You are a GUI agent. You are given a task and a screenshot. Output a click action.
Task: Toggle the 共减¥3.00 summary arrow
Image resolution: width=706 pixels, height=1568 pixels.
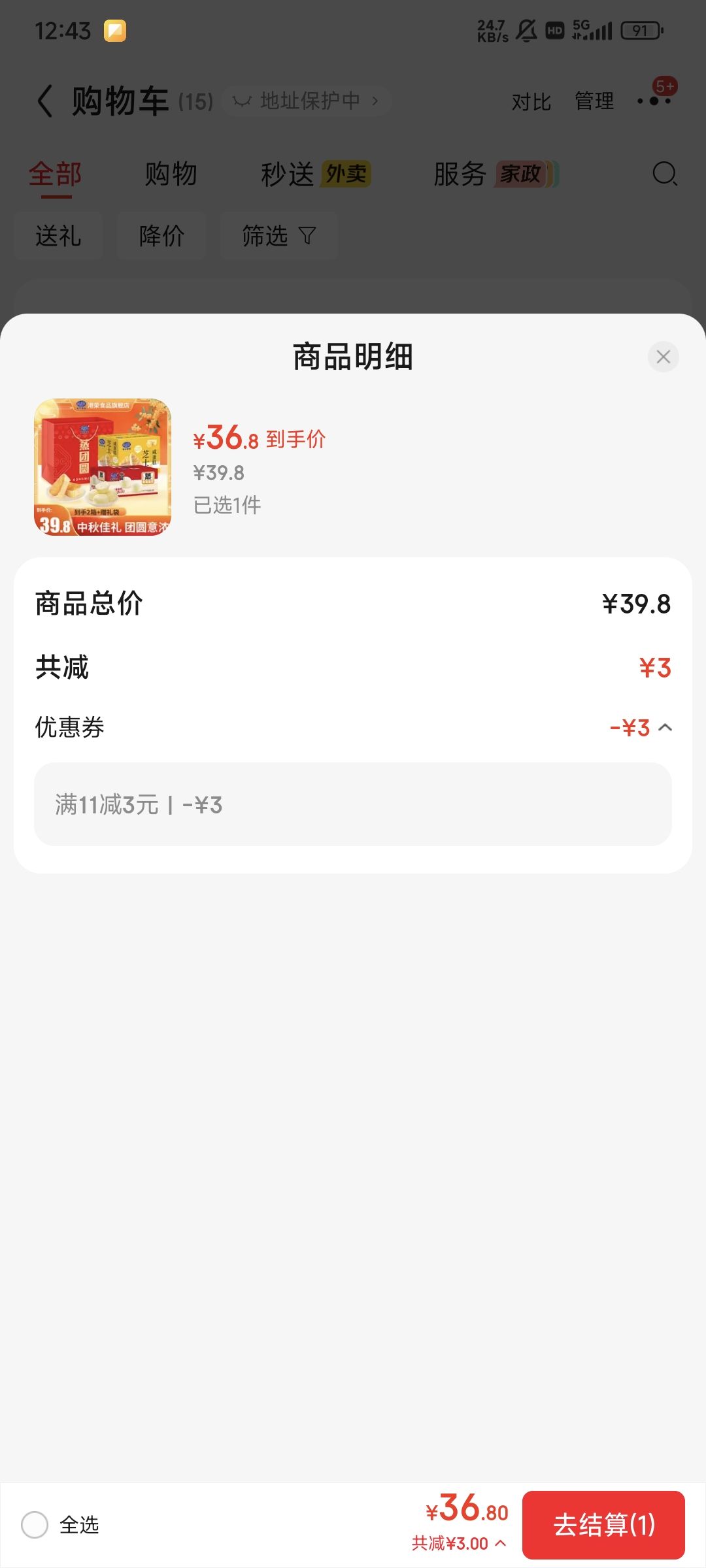click(x=501, y=1543)
